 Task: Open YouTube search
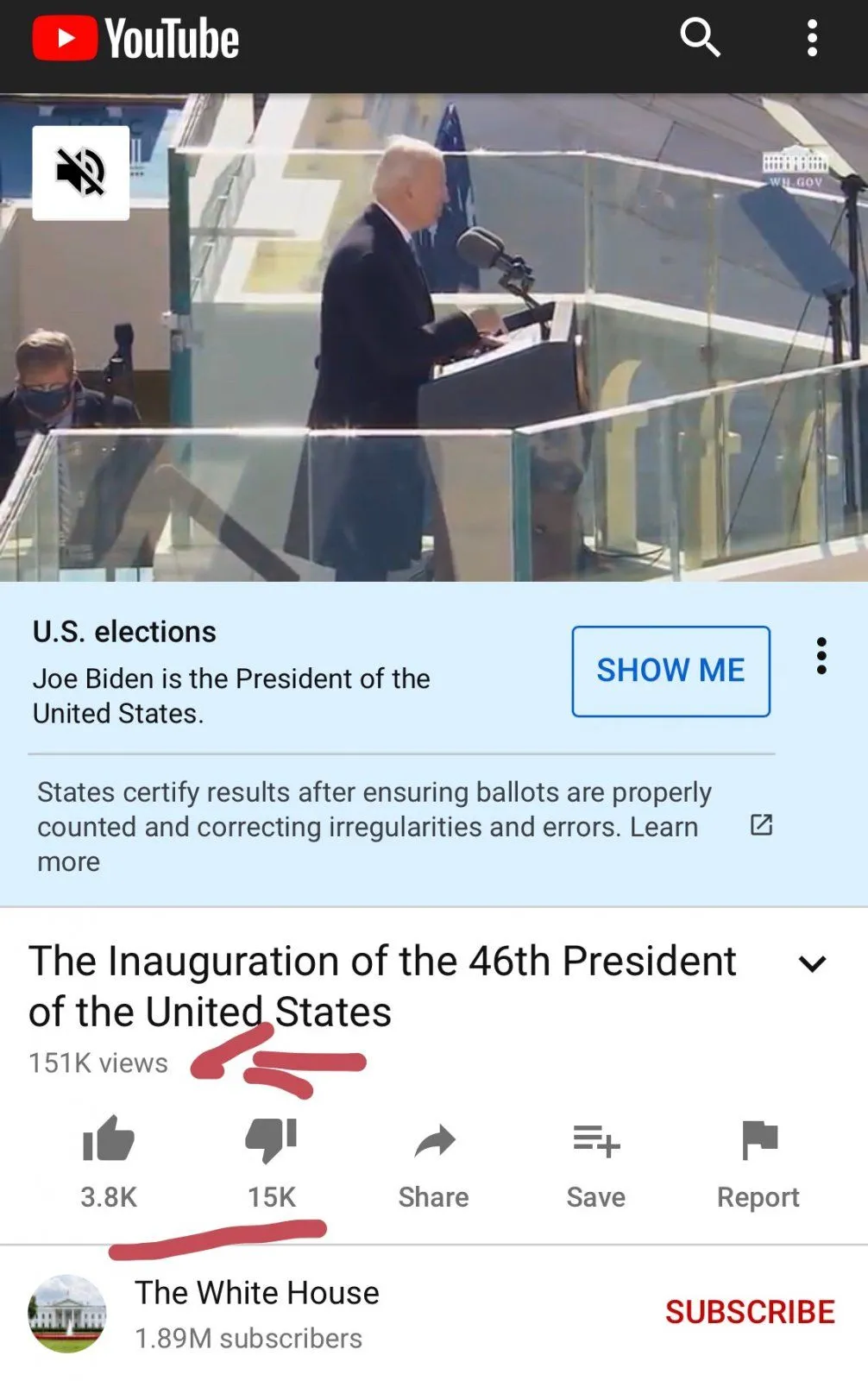tap(700, 38)
